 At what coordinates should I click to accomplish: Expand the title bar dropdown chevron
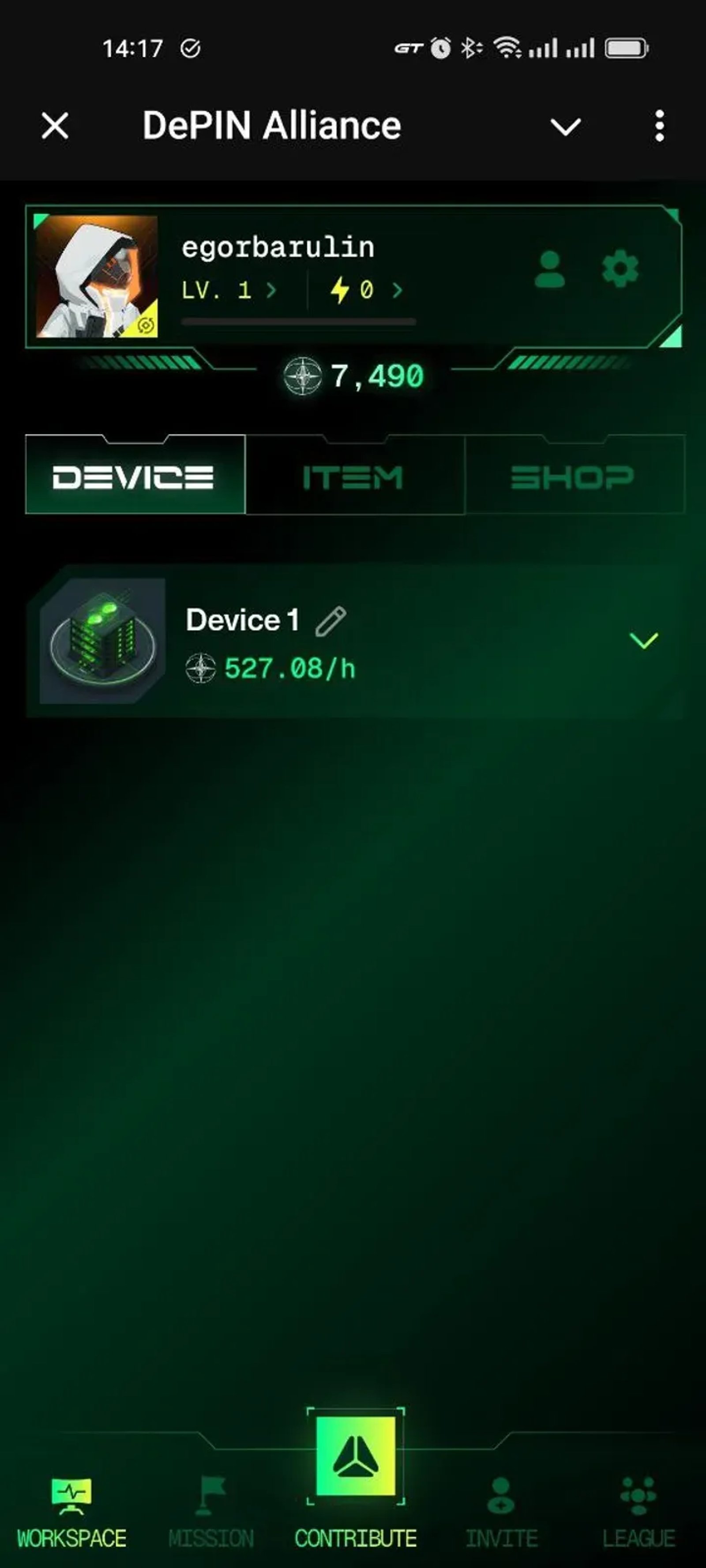565,127
